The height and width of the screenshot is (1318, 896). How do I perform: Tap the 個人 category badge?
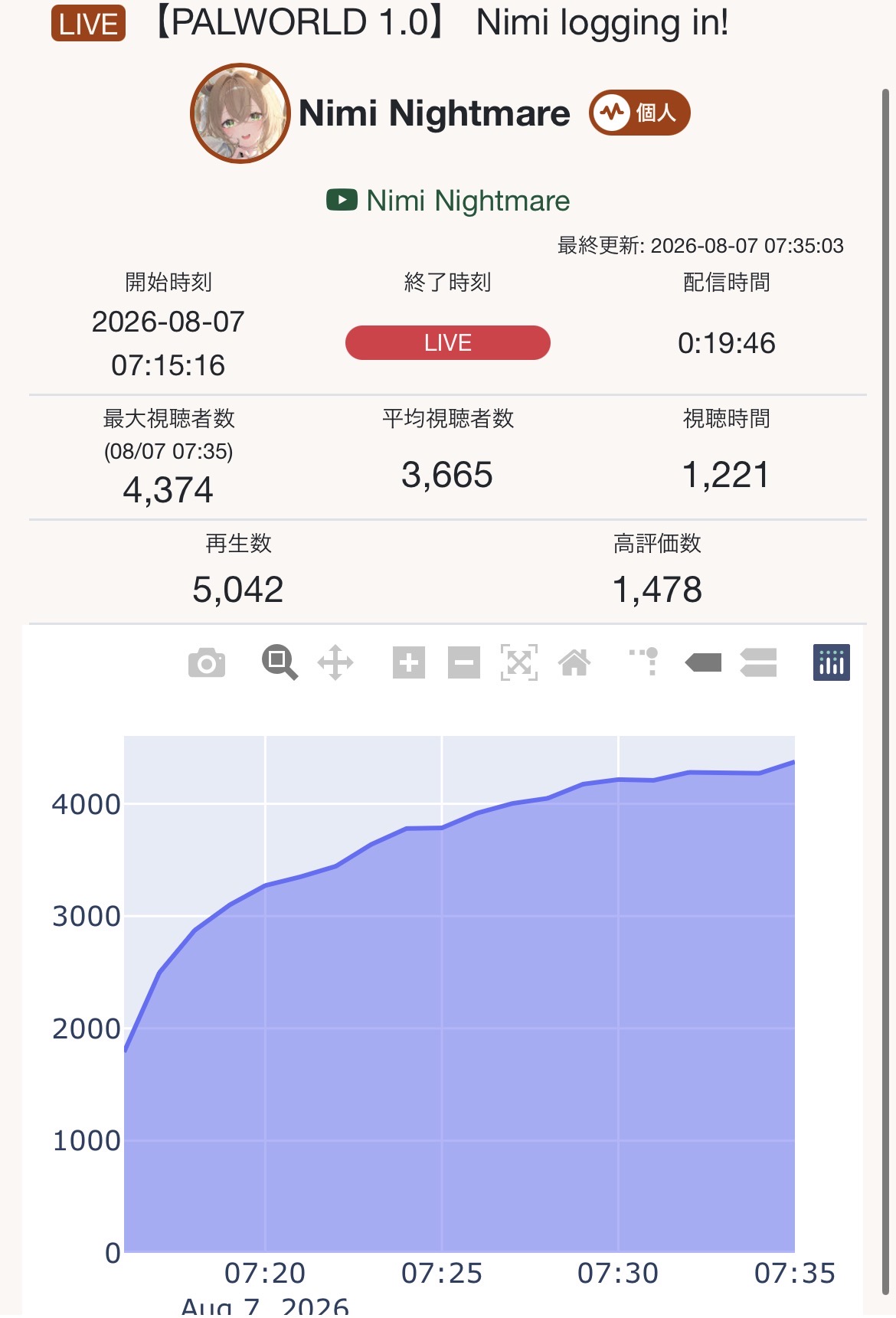coord(639,113)
